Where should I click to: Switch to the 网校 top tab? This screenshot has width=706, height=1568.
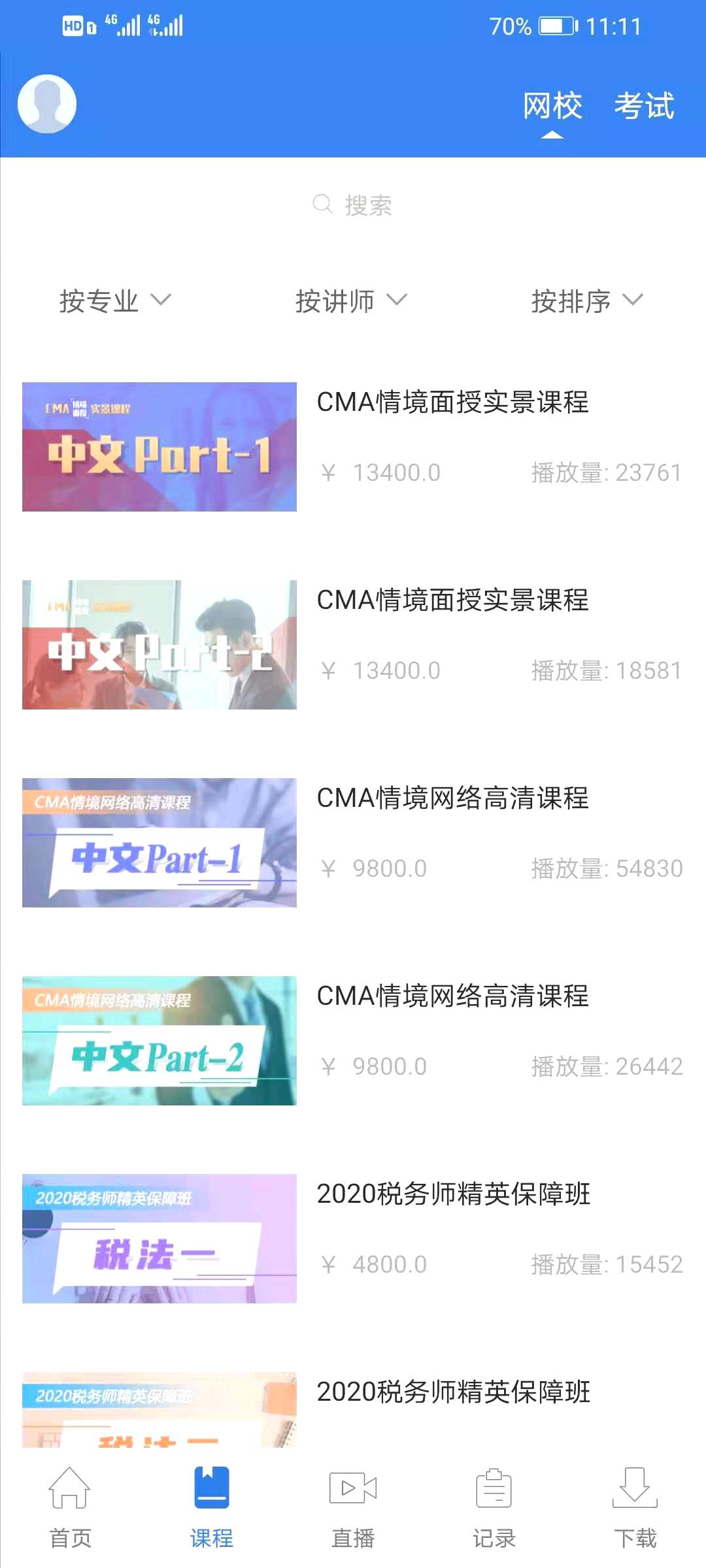pos(552,106)
